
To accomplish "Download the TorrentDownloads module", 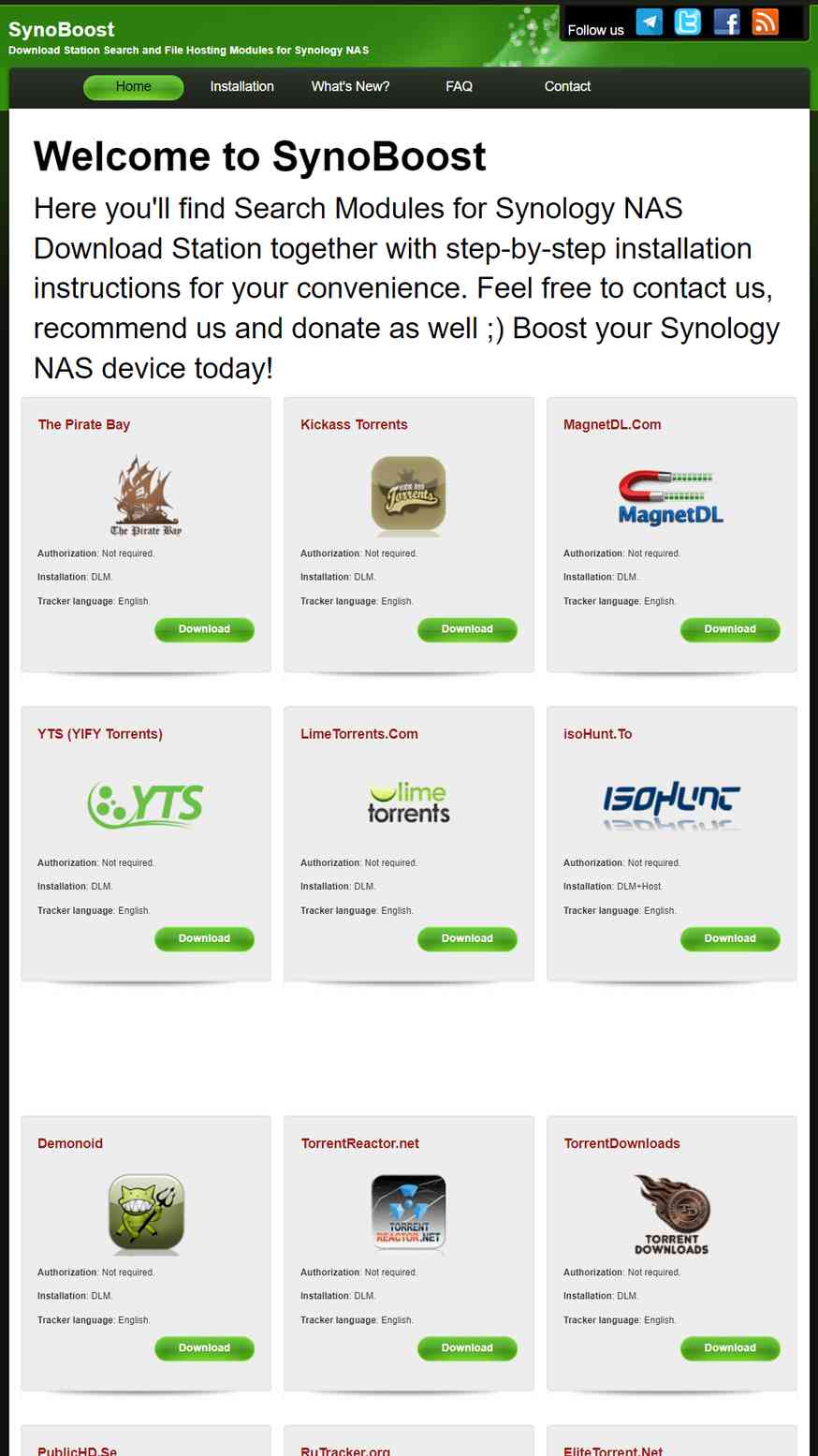I will pyautogui.click(x=730, y=1348).
